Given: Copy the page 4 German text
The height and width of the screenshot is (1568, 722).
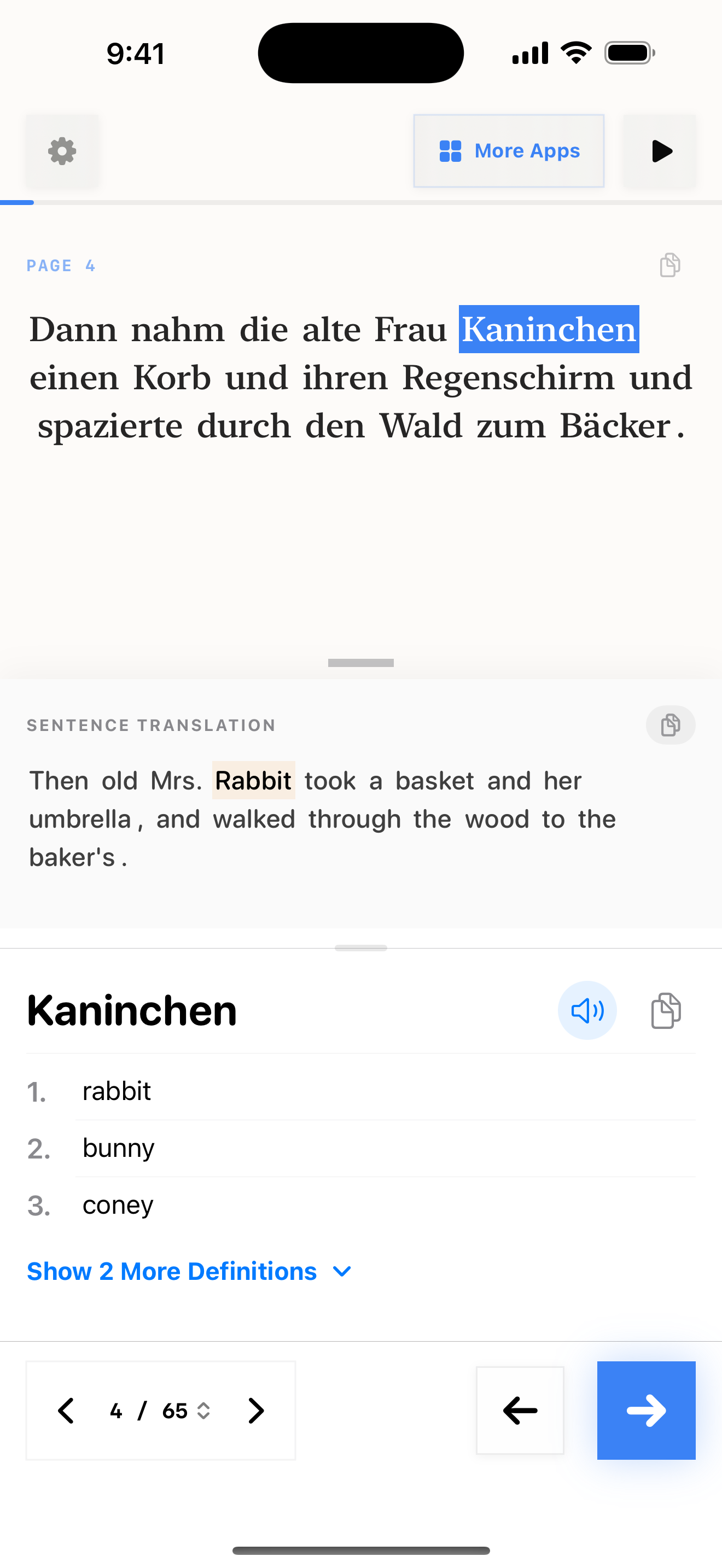Looking at the screenshot, I should [669, 265].
